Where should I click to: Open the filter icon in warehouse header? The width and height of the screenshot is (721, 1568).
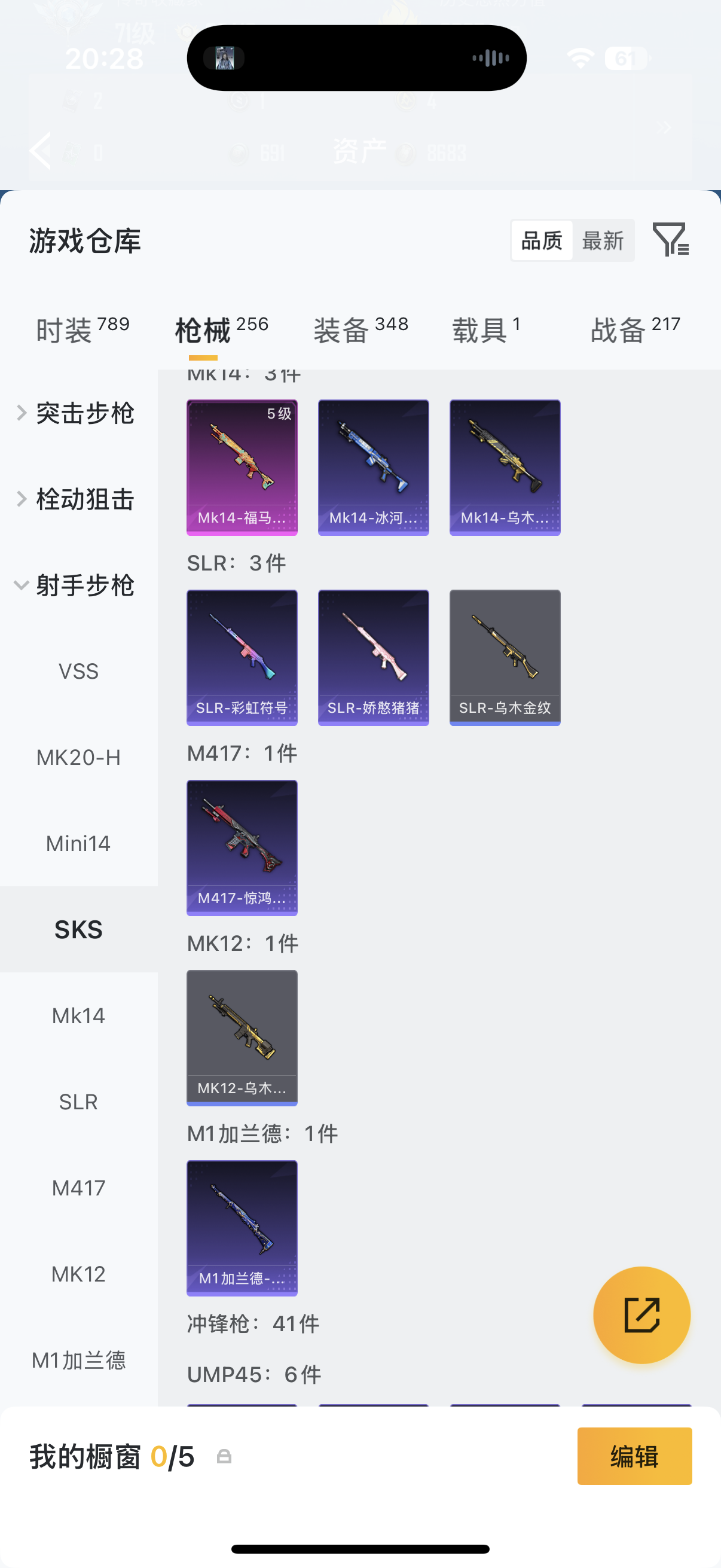(x=670, y=239)
